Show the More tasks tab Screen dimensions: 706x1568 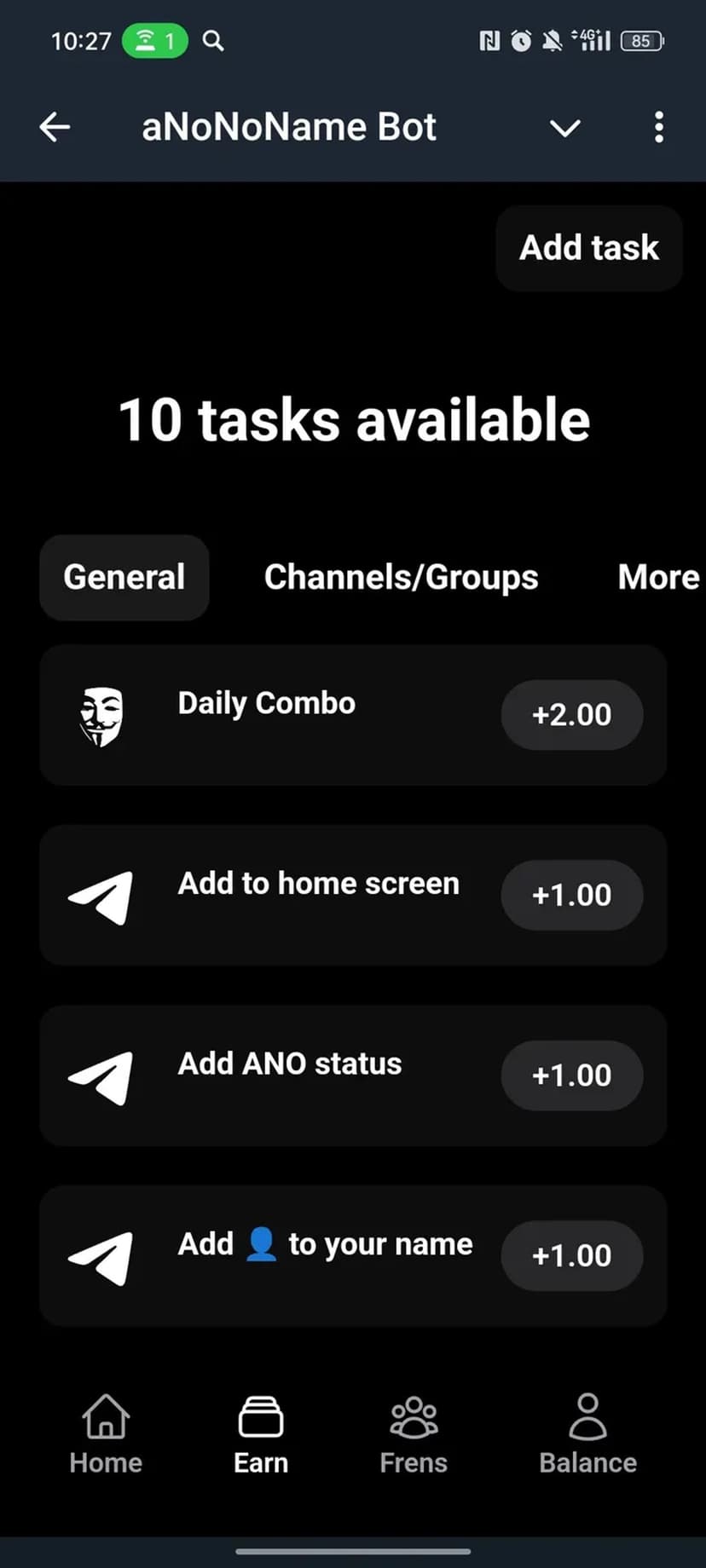click(x=658, y=577)
